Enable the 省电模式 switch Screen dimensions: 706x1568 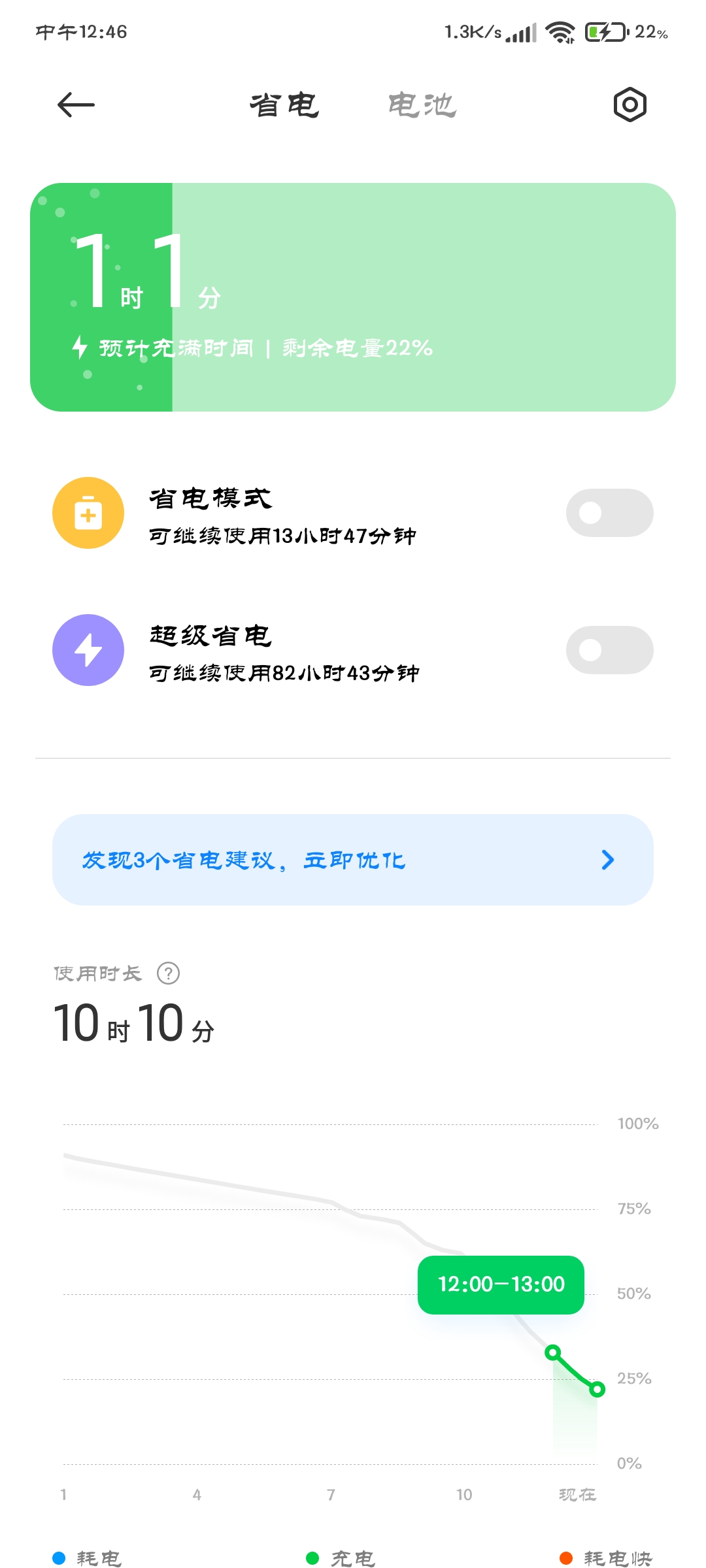[609, 513]
